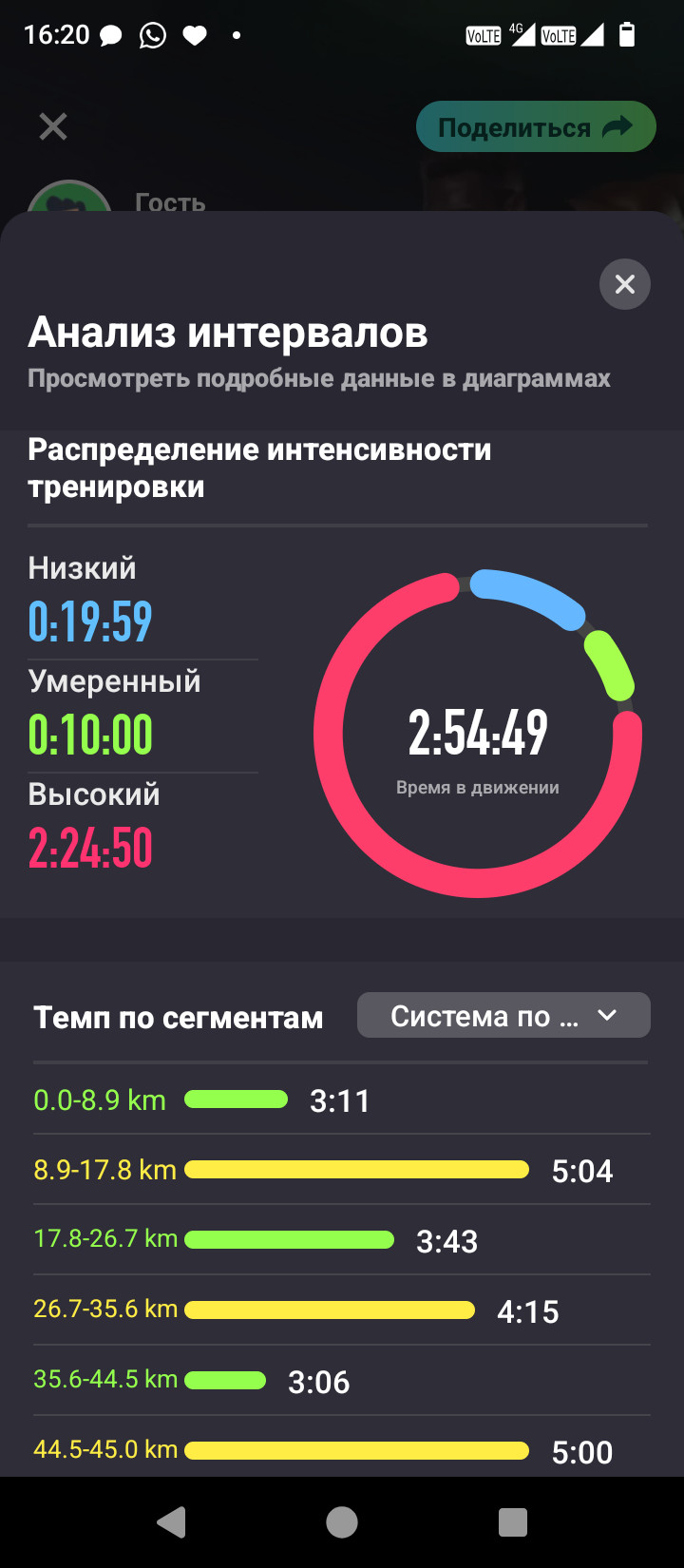Close the interval analysis sheet
The image size is (684, 1568).
click(x=624, y=284)
